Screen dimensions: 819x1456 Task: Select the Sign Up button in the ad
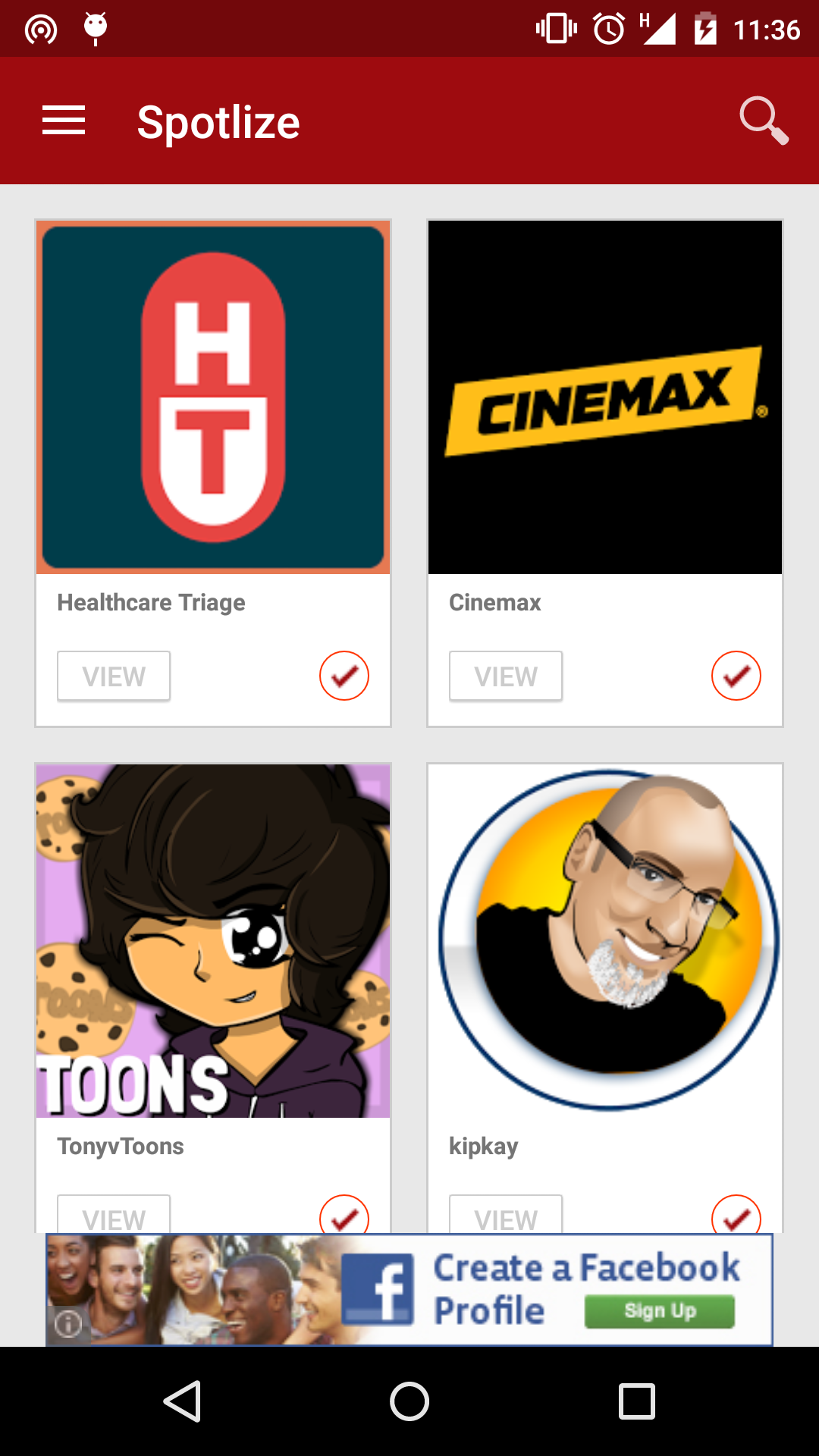point(659,1310)
